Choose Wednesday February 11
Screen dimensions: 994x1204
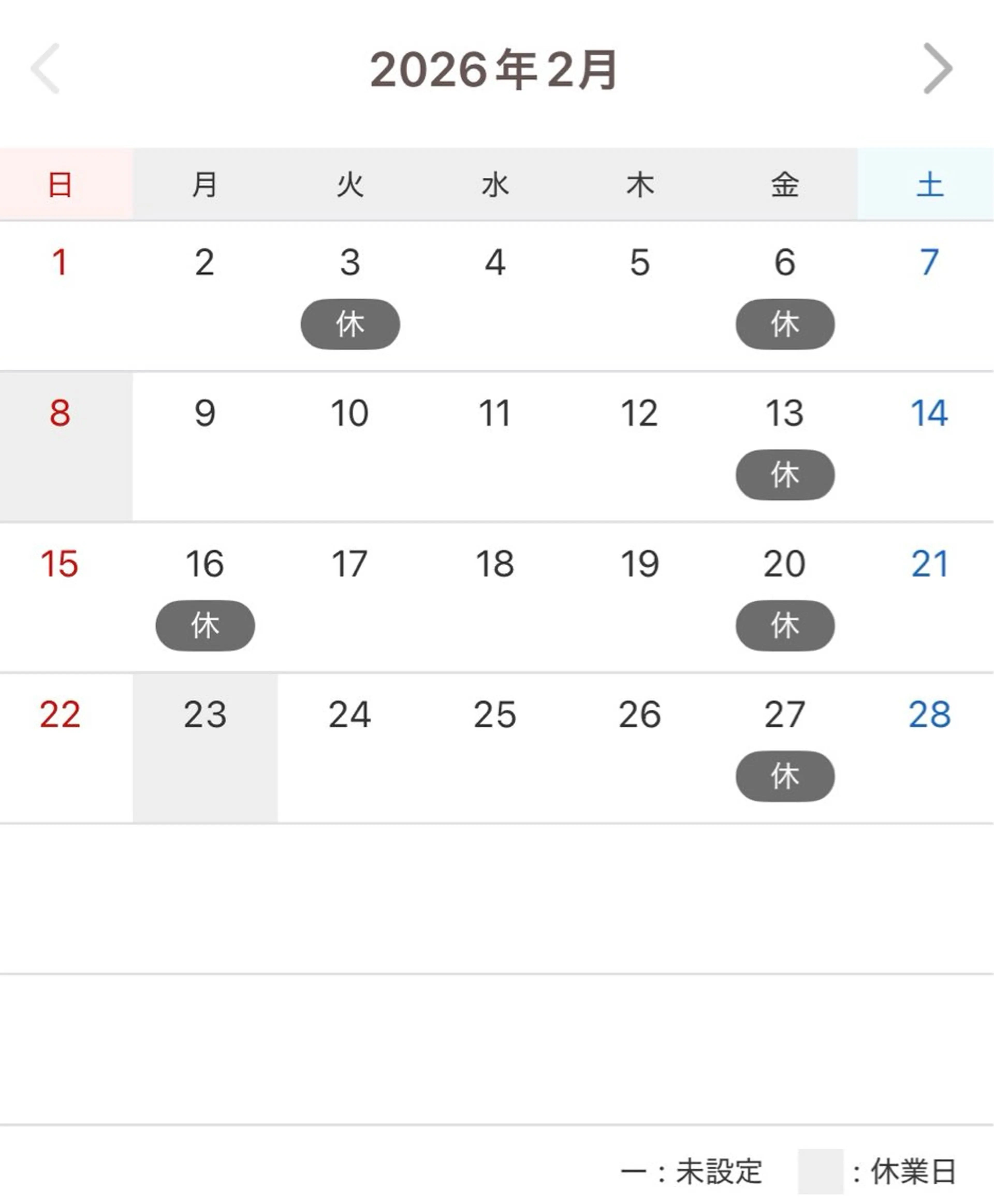(495, 446)
